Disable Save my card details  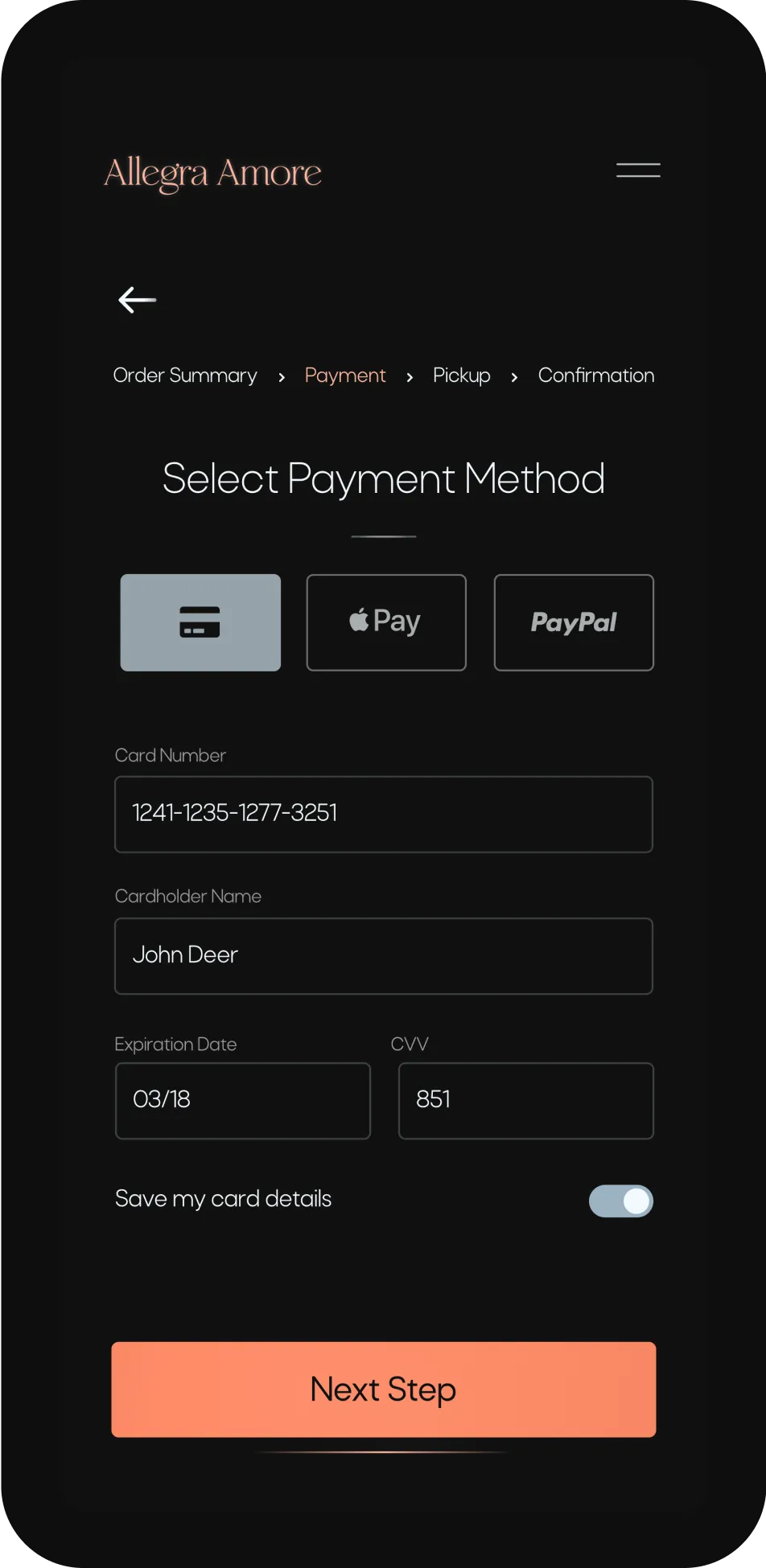621,1201
